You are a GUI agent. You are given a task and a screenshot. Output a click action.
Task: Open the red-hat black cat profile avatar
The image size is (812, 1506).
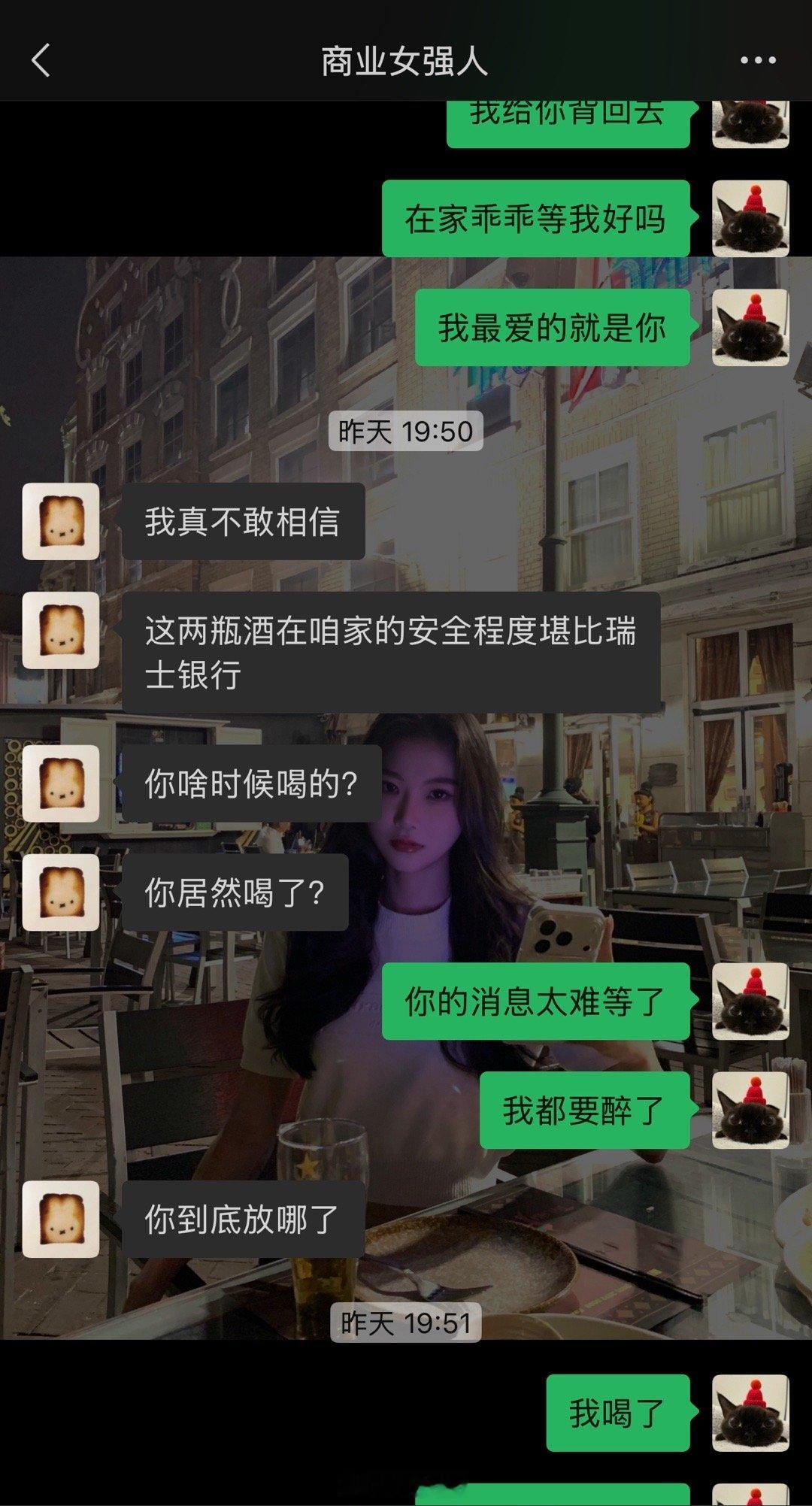(x=752, y=327)
